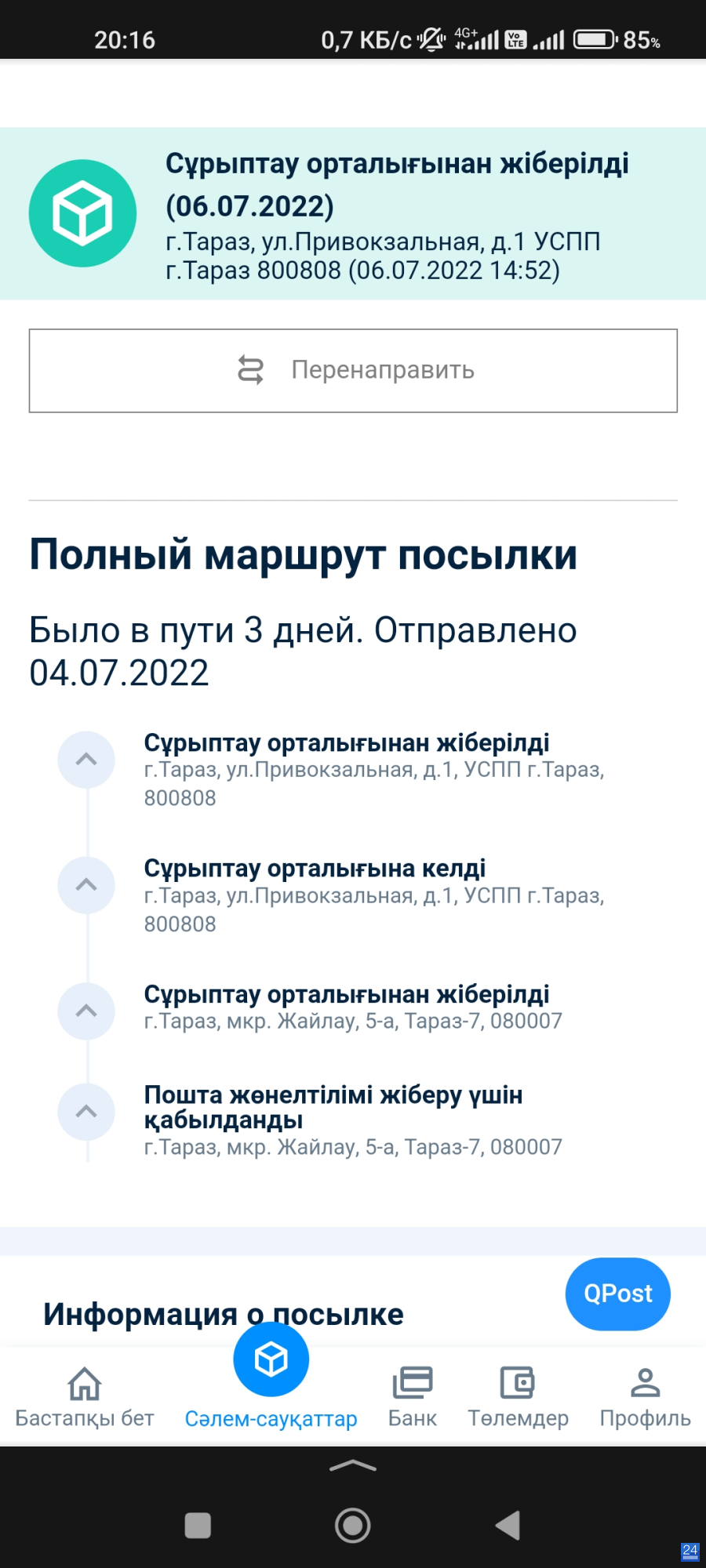Open the QPost floating button
The width and height of the screenshot is (706, 1568).
[x=618, y=1294]
